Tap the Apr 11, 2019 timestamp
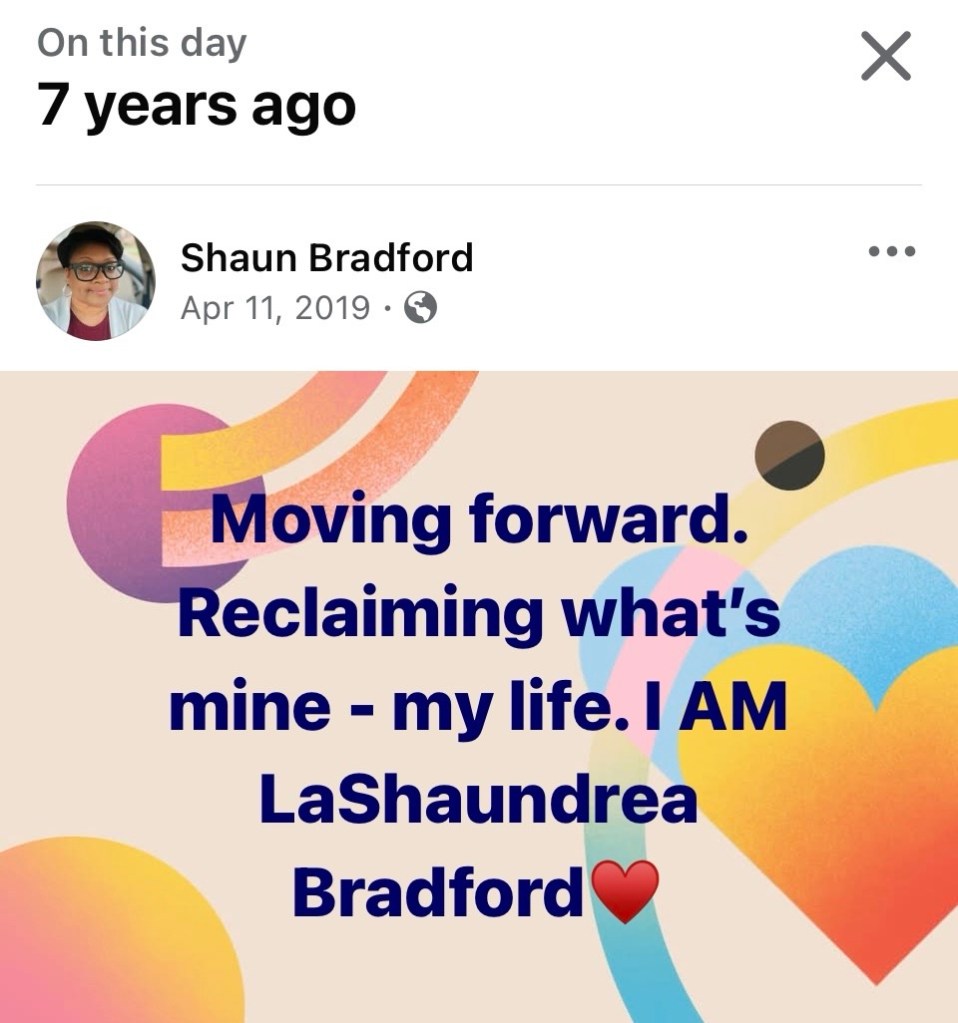 275,308
